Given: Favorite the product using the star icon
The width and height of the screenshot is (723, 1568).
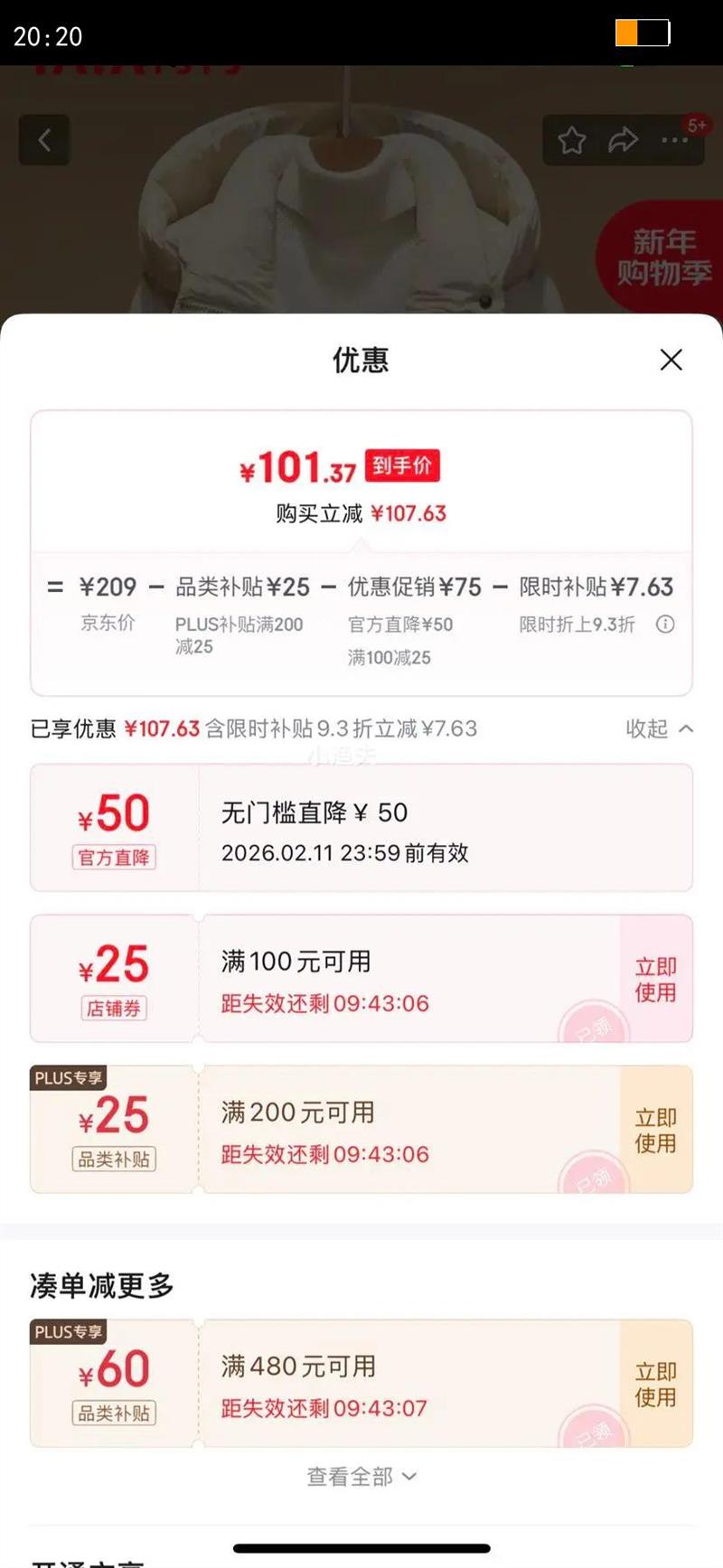Looking at the screenshot, I should coord(571,141).
